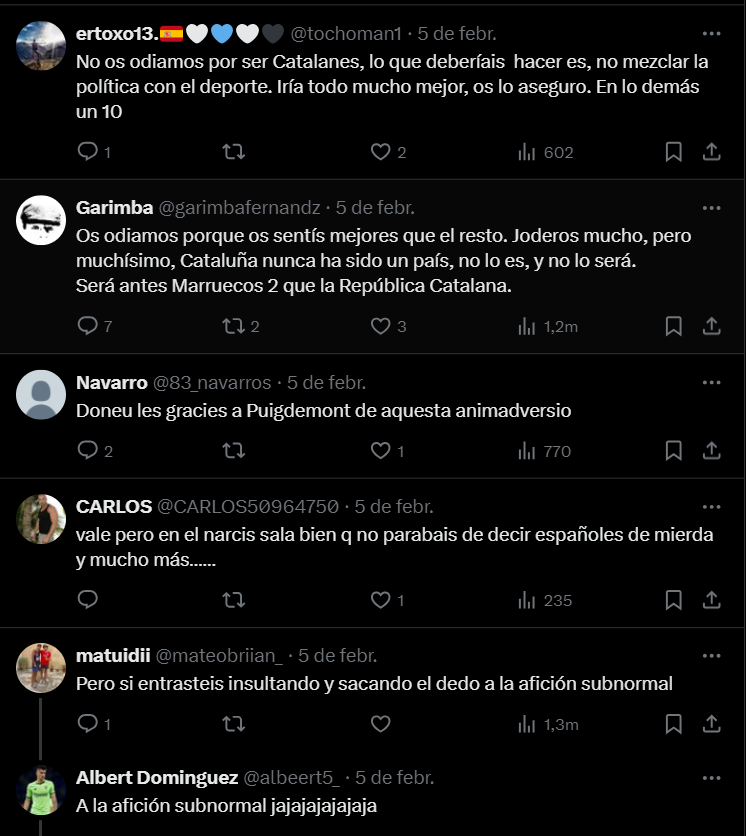Retweet CARLOS's tweet
This screenshot has height=836, width=746.
[x=232, y=600]
